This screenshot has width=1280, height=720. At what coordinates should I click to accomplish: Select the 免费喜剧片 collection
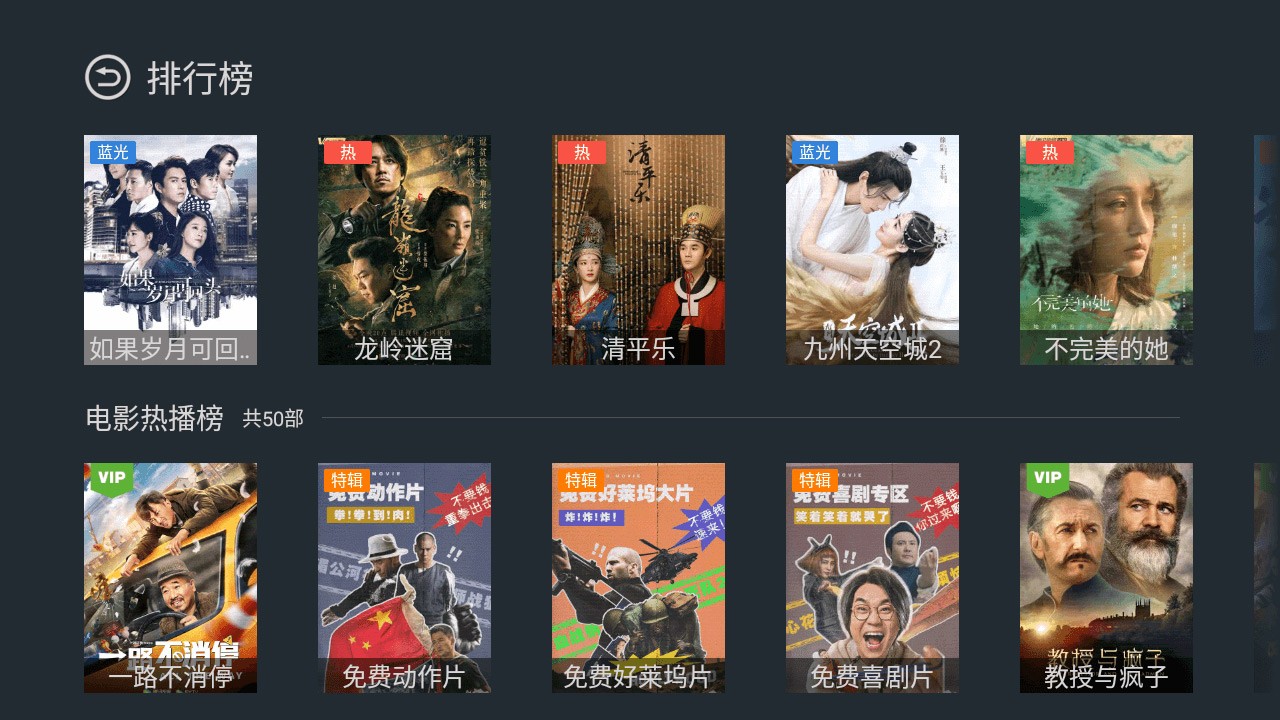(872, 577)
